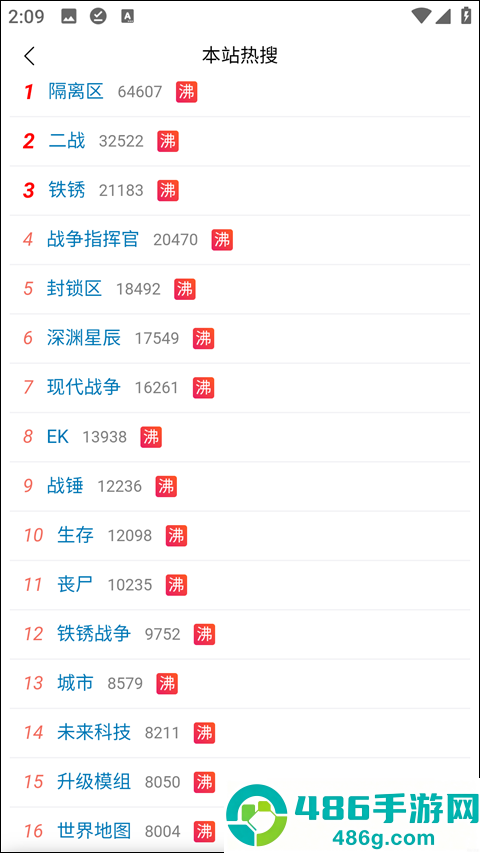This screenshot has width=480, height=853.
Task: Open hot search 隔离区
Action: [x=240, y=91]
